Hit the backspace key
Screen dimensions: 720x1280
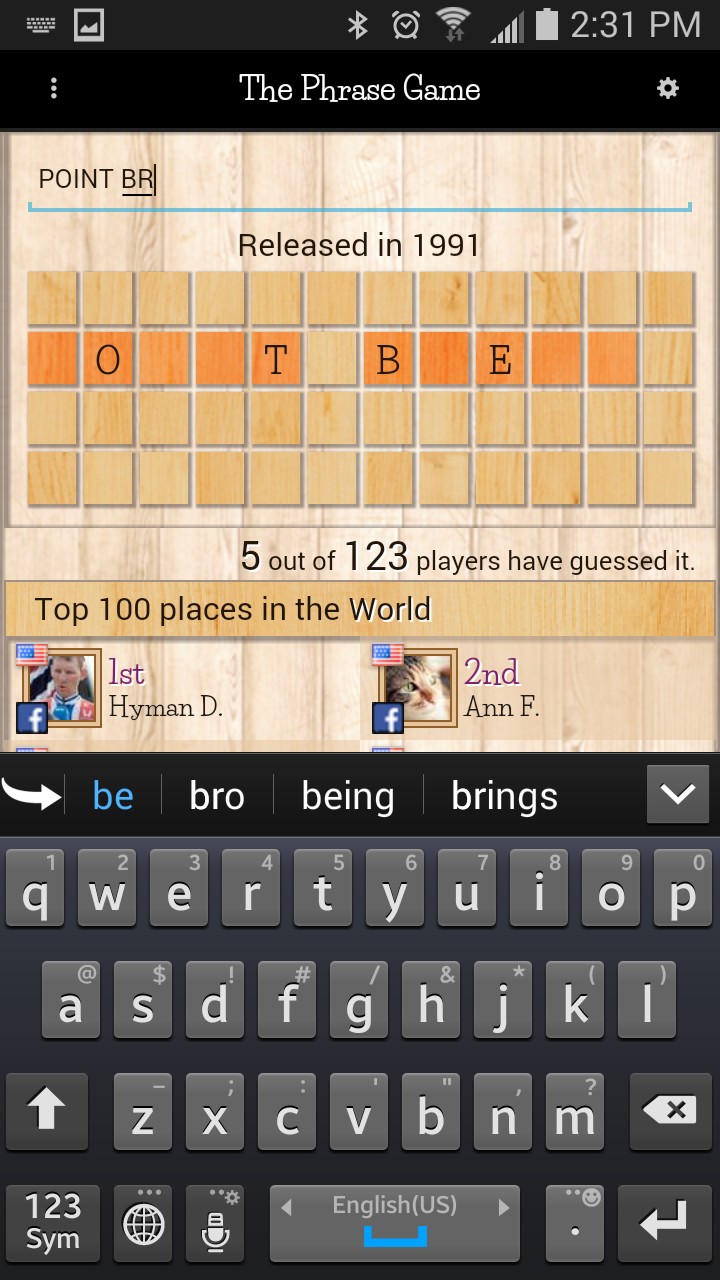click(669, 1111)
